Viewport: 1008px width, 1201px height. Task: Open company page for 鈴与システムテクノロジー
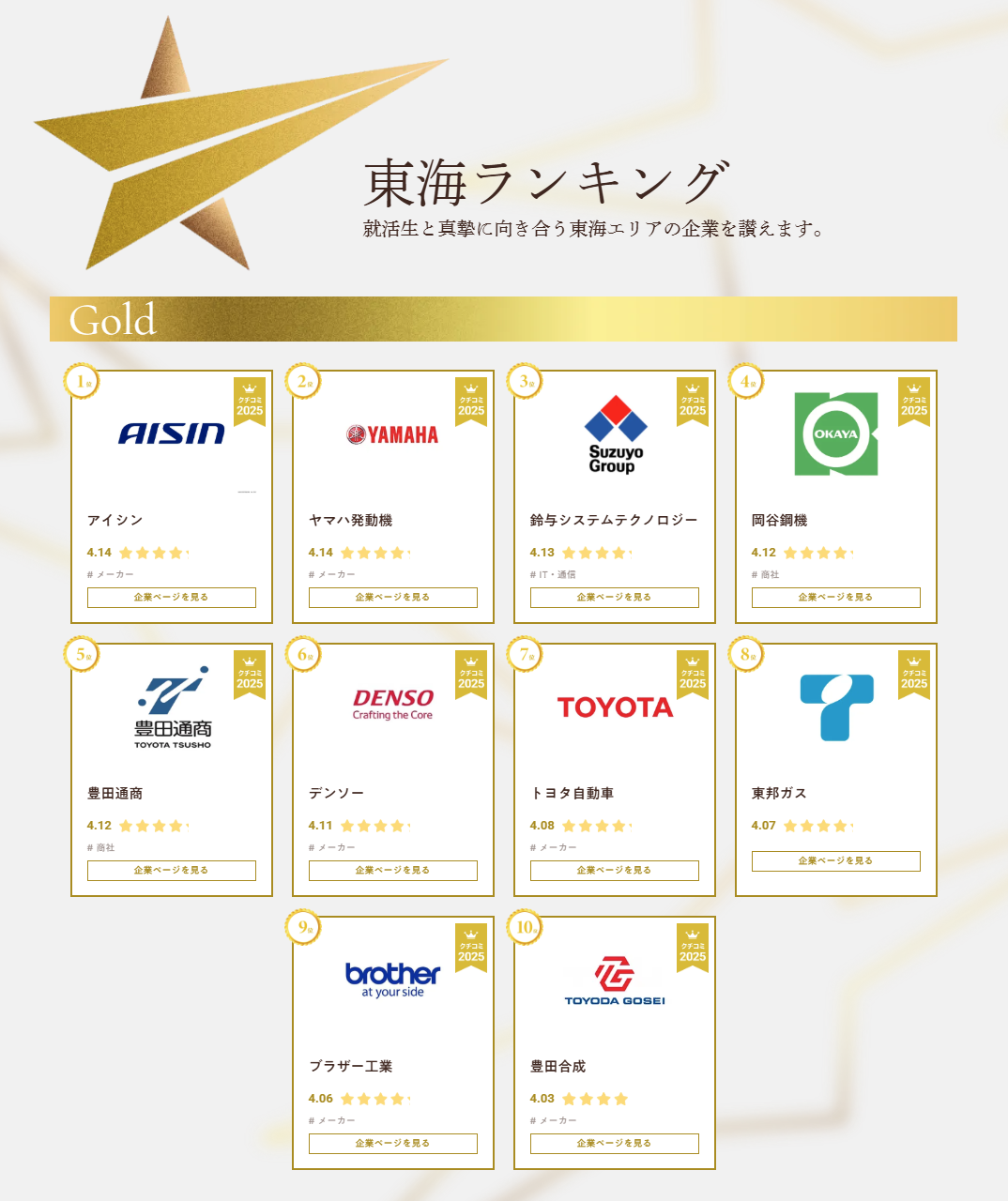pos(615,597)
